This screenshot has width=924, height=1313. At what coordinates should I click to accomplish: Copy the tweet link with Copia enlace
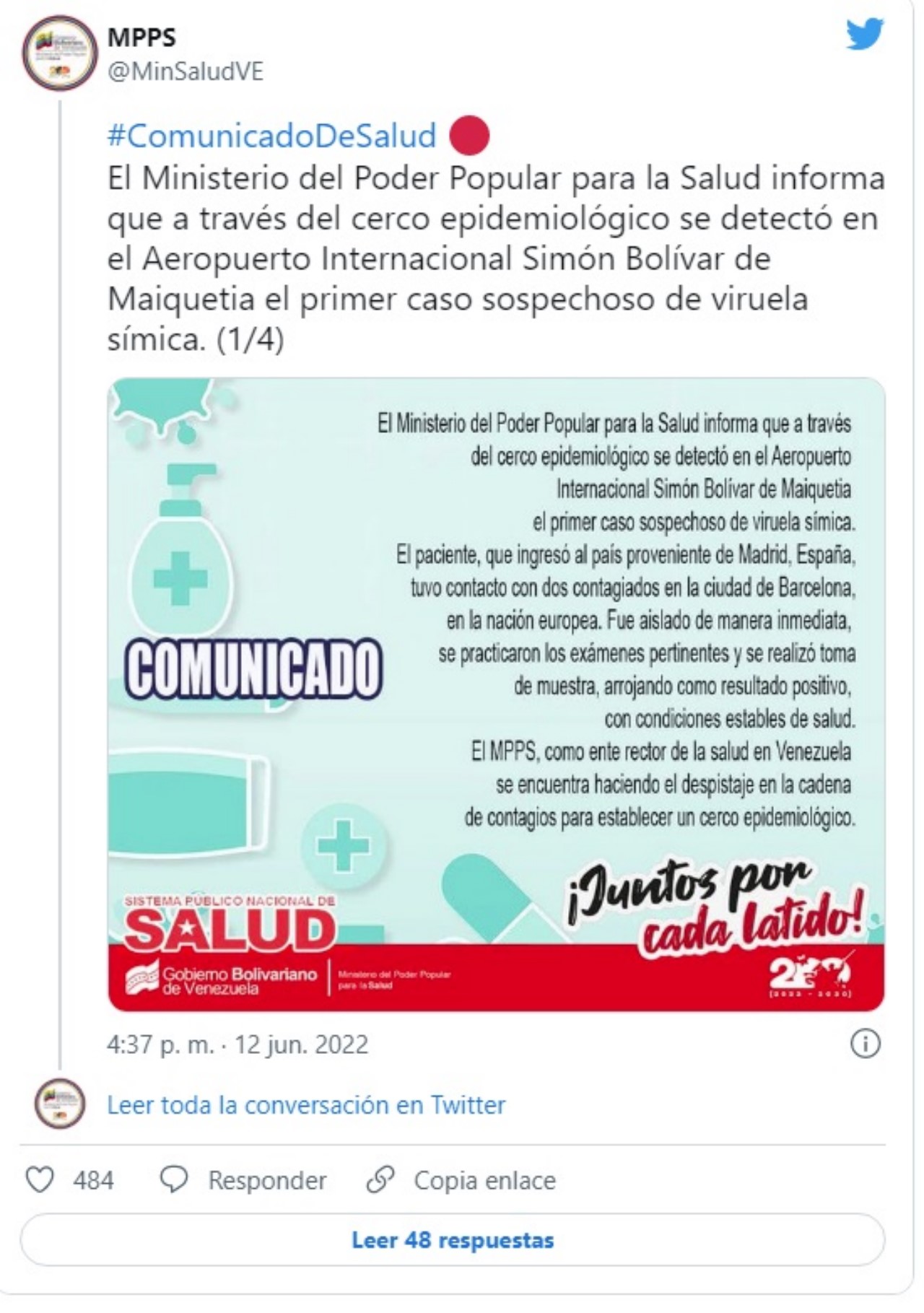point(462,1180)
